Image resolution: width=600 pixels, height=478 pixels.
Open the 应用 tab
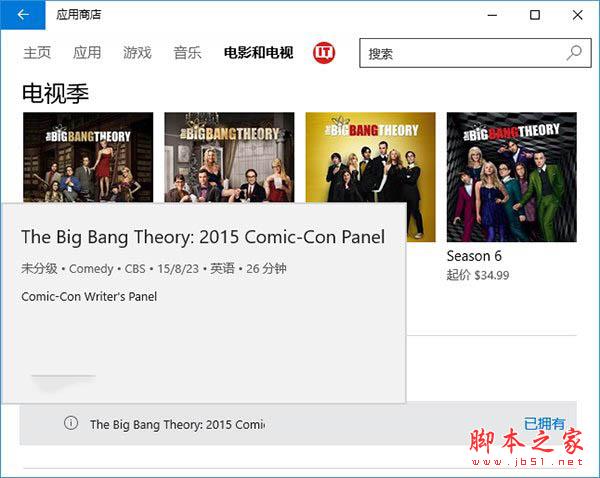87,53
